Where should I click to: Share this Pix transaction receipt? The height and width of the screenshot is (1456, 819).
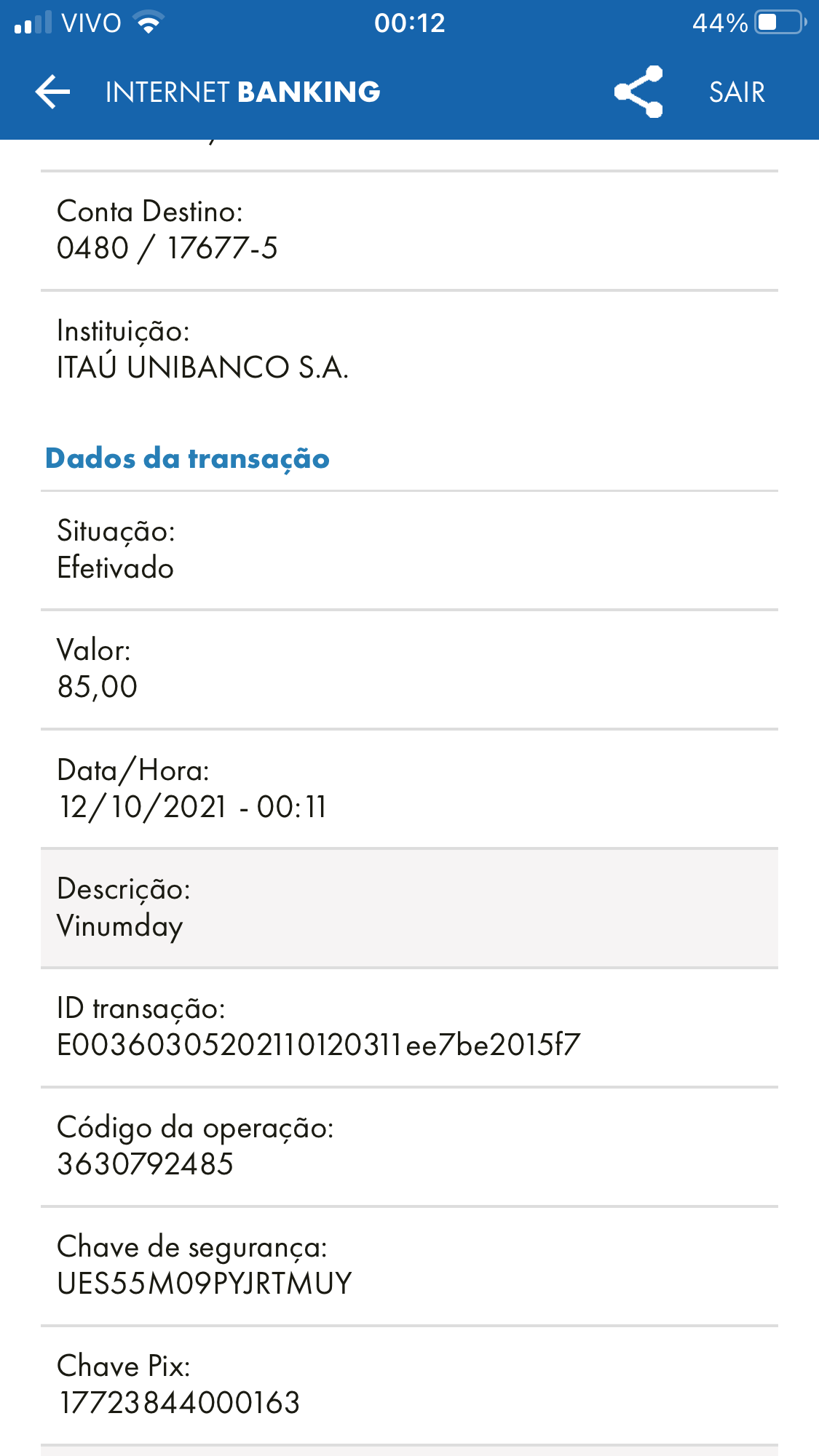click(638, 92)
